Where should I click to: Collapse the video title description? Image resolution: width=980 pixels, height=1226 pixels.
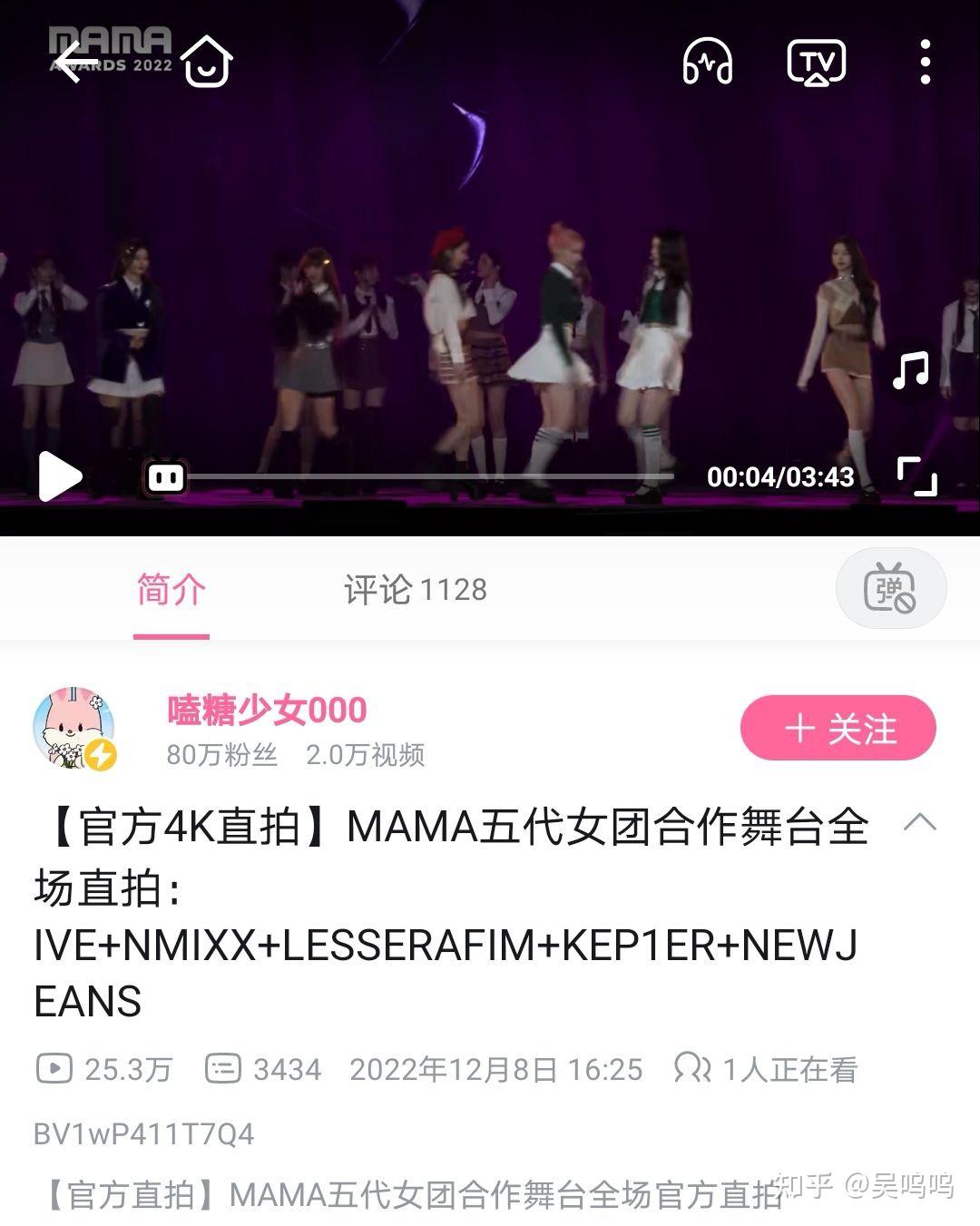tap(919, 823)
